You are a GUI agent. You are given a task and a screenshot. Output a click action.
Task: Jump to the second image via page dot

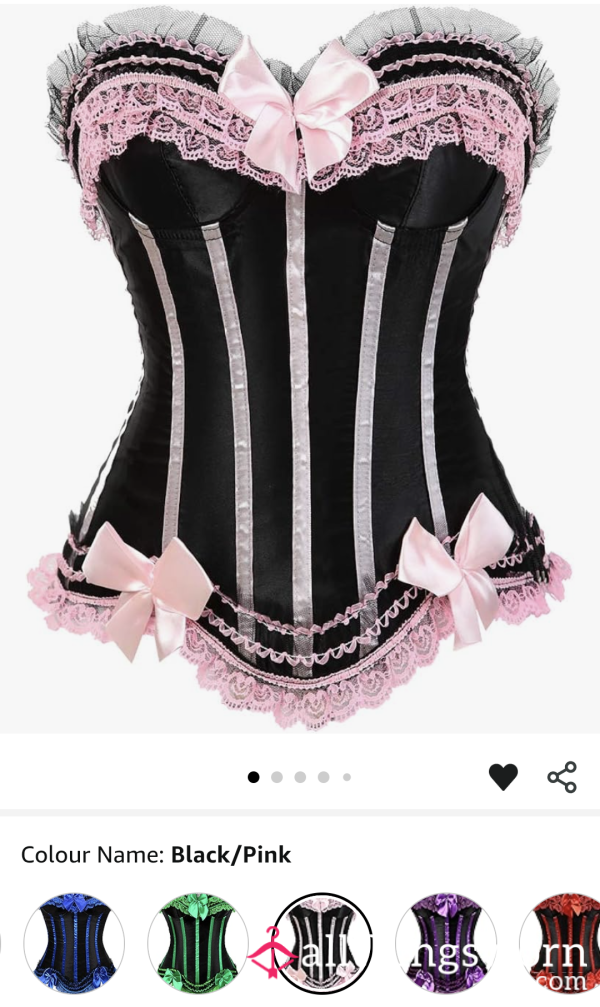coord(277,777)
